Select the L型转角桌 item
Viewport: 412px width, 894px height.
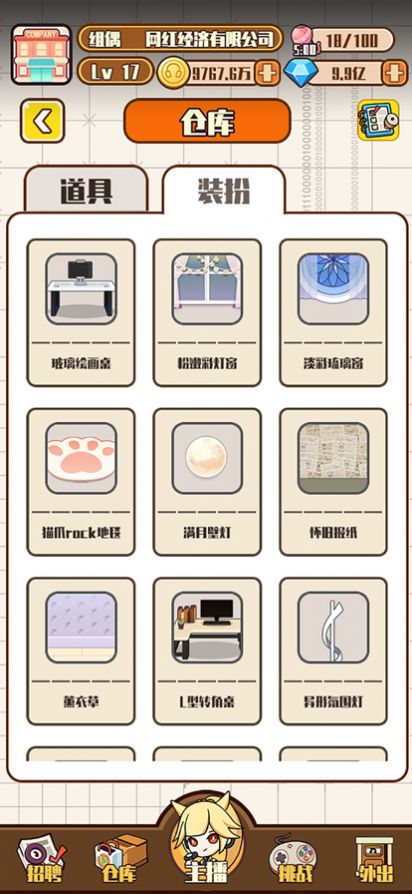pos(207,651)
